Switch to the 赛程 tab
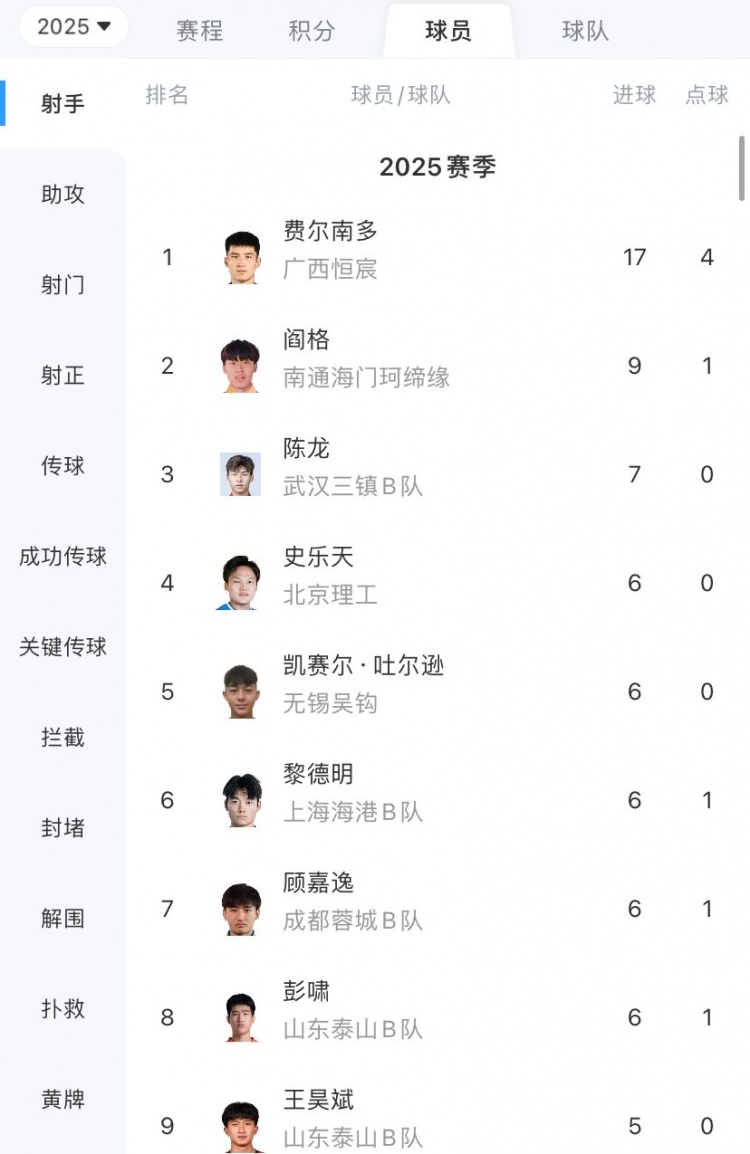The height and width of the screenshot is (1154, 750). pyautogui.click(x=199, y=31)
